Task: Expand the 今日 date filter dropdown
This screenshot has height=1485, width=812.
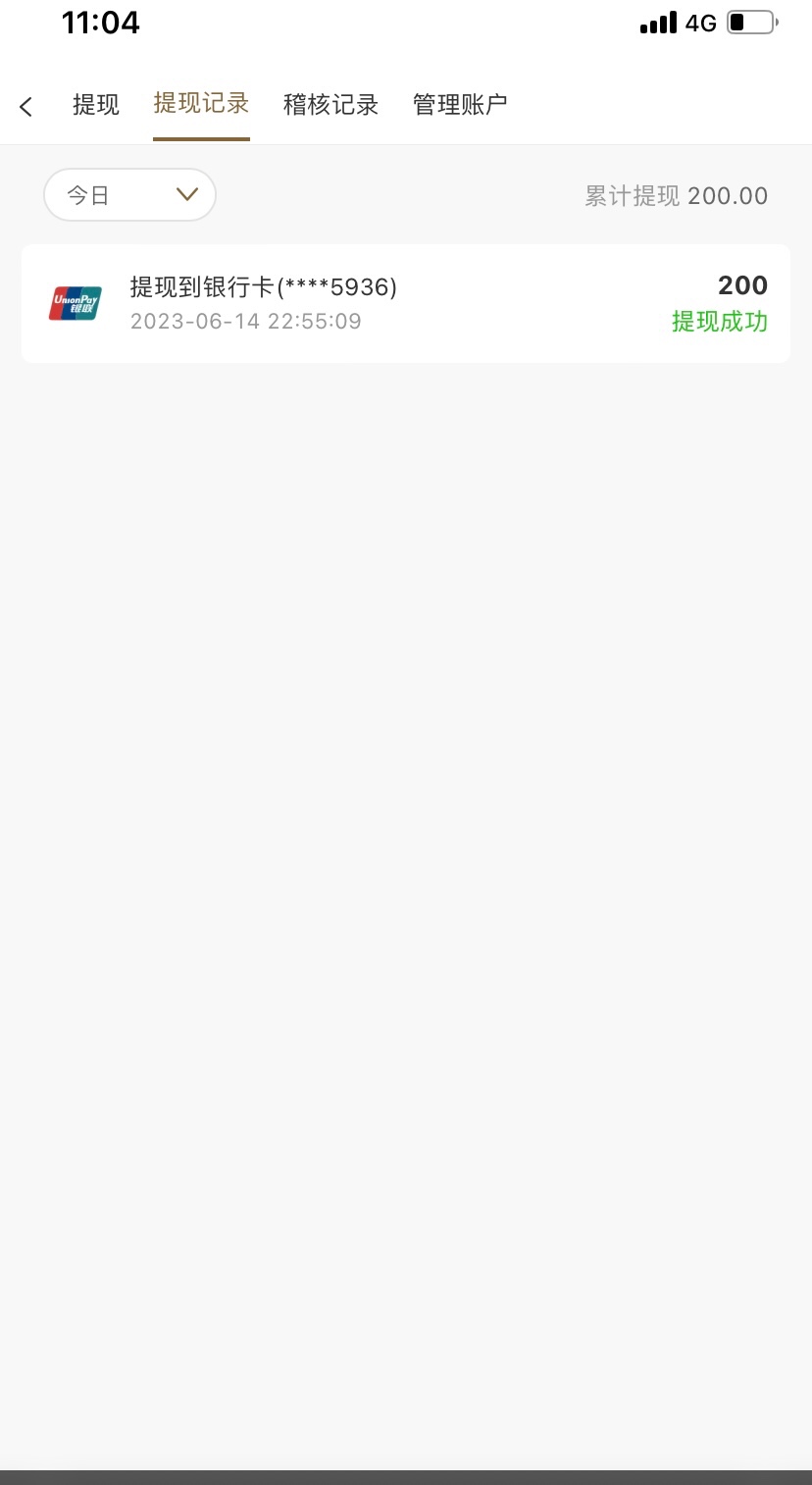Action: point(129,195)
